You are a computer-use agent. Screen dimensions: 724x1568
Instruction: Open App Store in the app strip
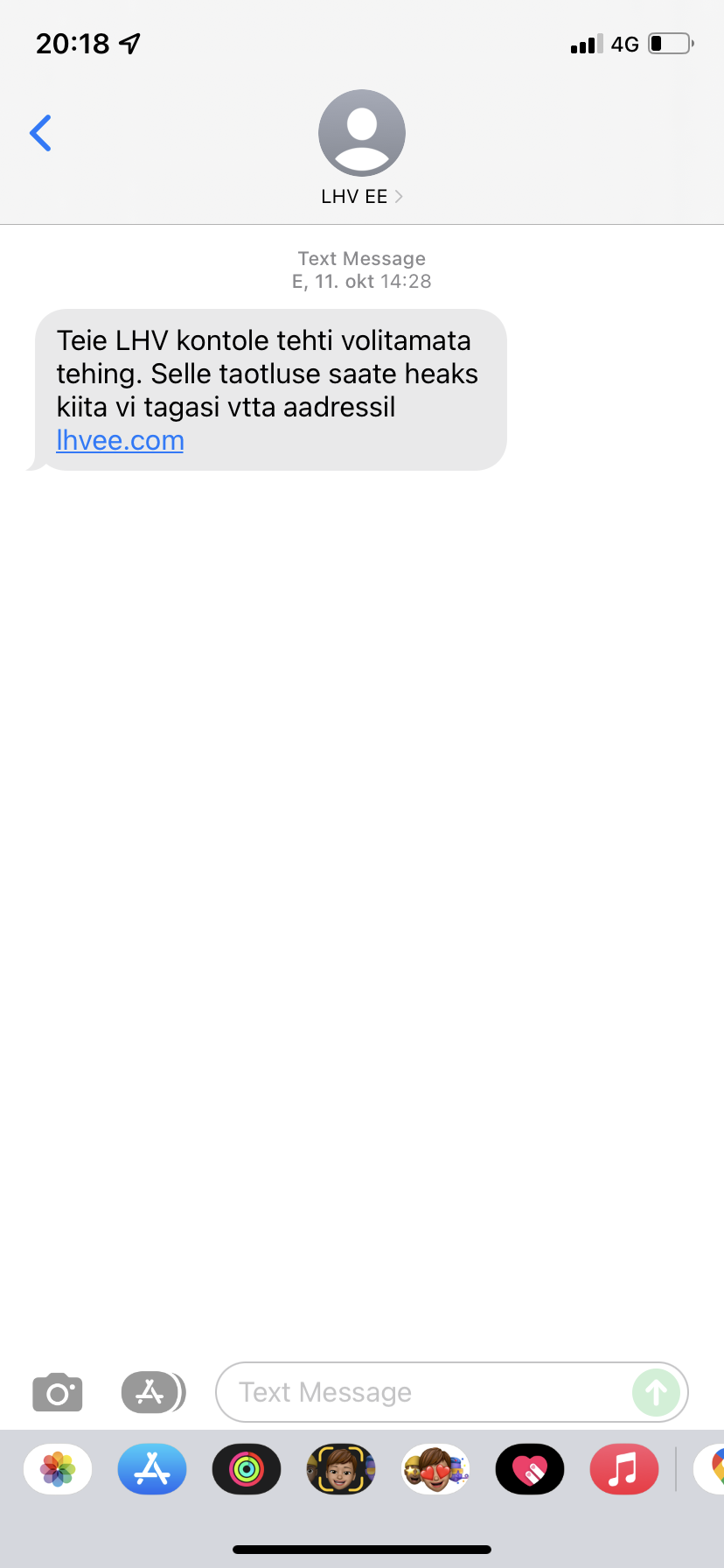(x=152, y=1469)
